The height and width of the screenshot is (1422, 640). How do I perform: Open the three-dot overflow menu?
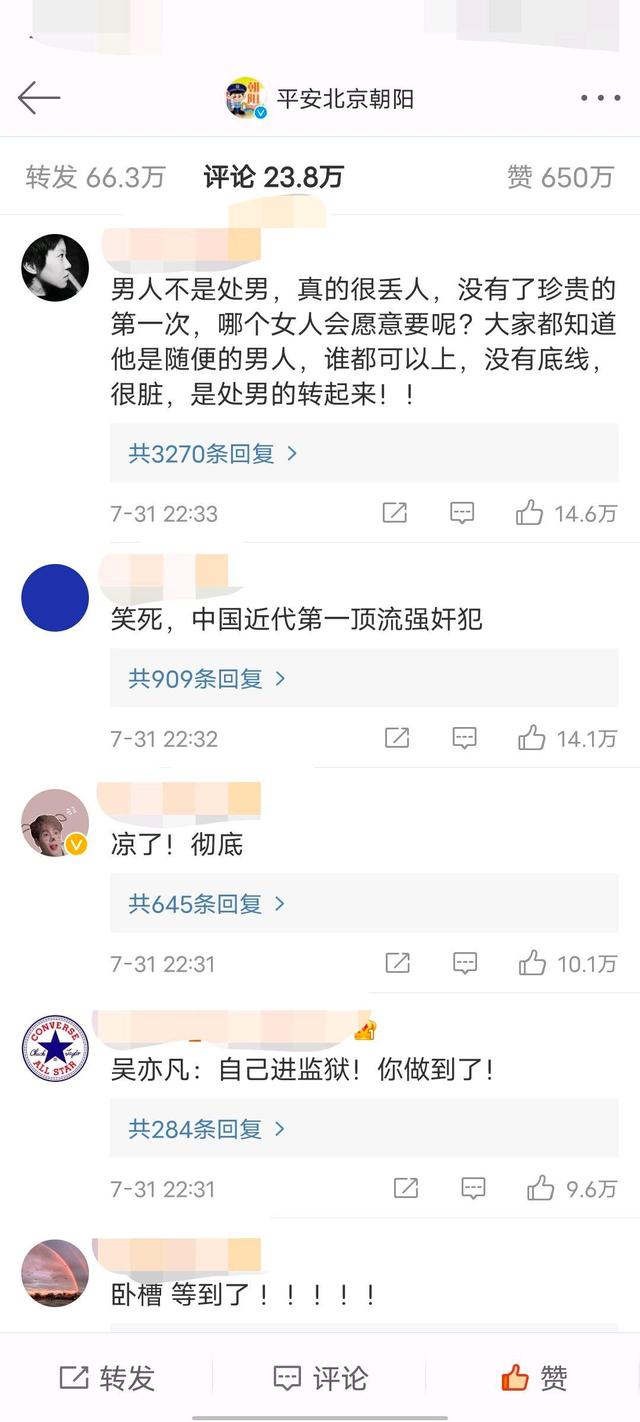coord(600,98)
